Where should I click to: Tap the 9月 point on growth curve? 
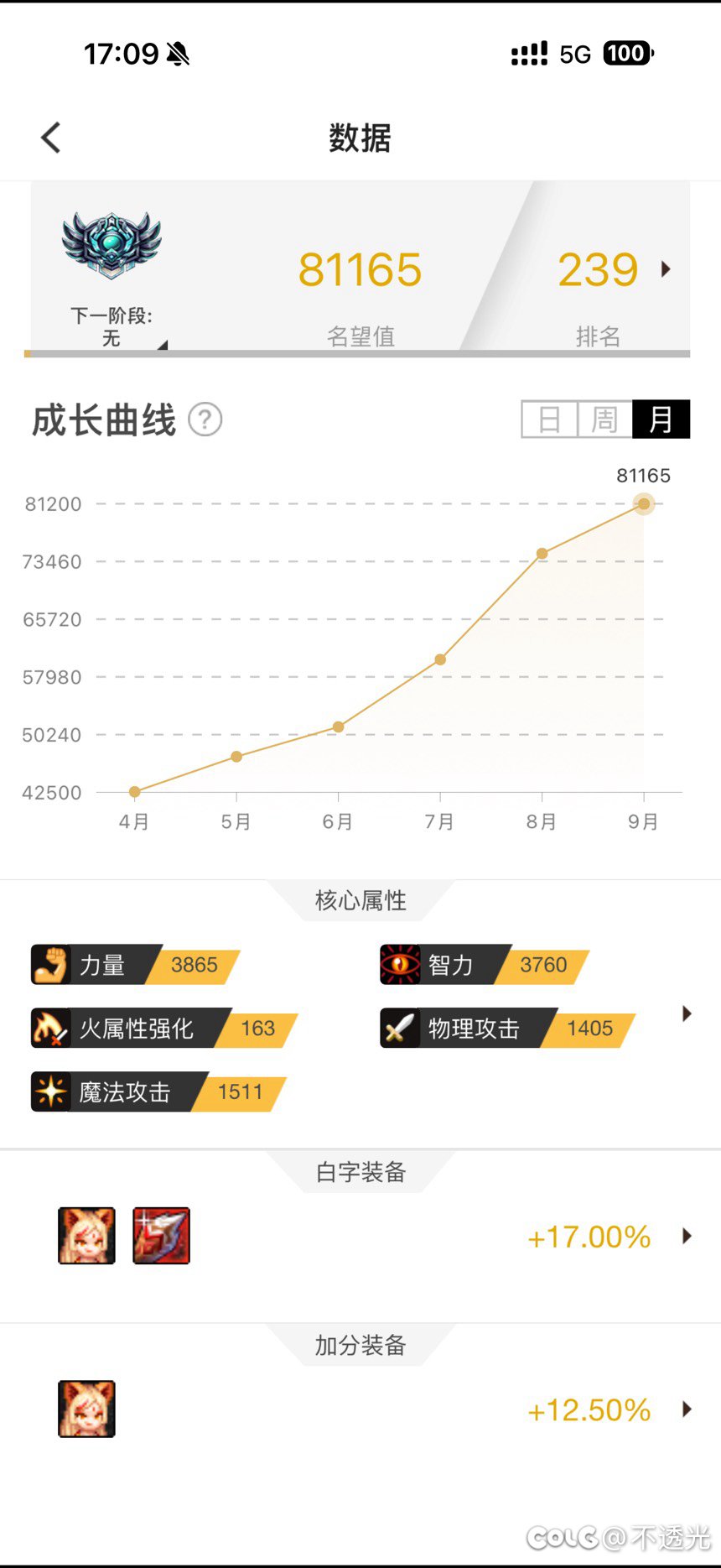tap(643, 503)
